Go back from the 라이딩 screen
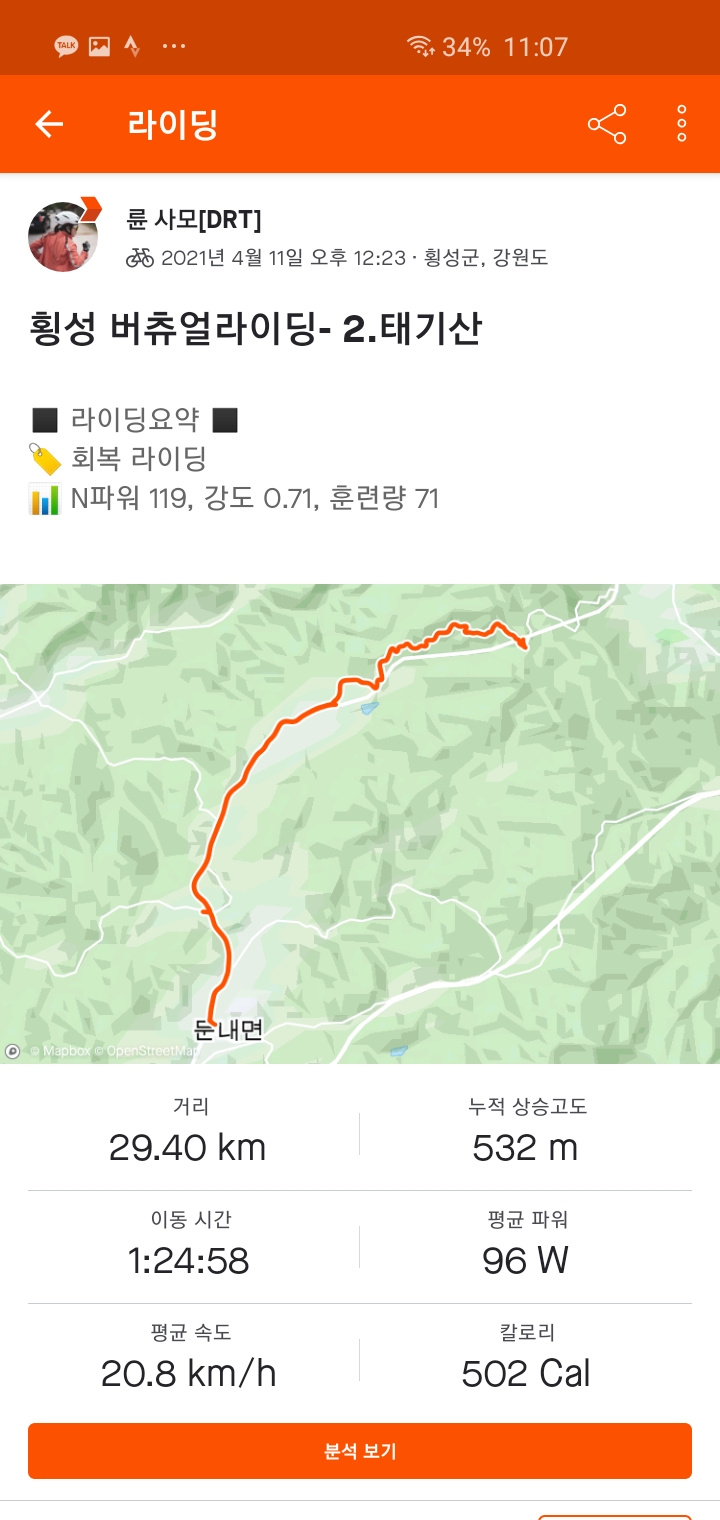The width and height of the screenshot is (720, 1520). 49,124
